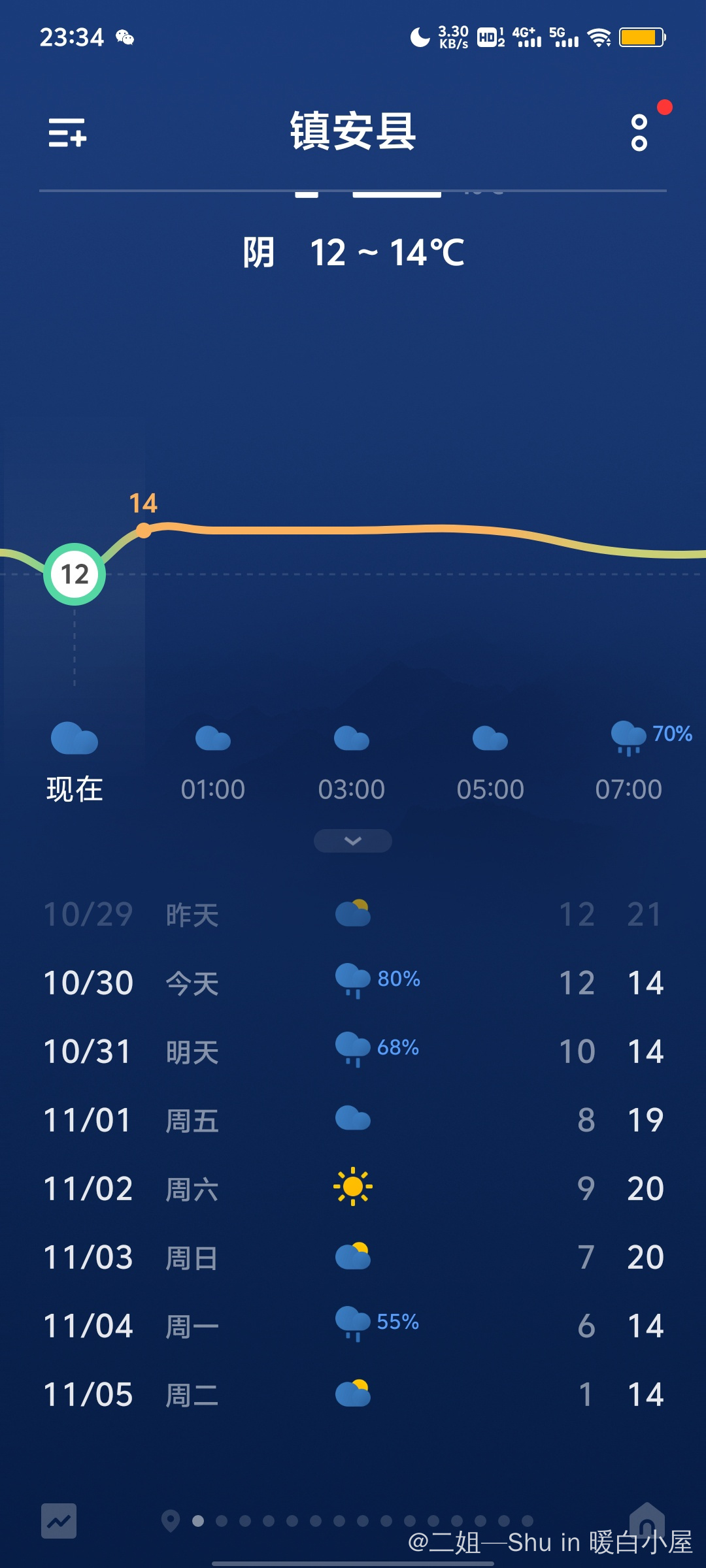This screenshot has height=1568, width=706.
Task: Select the 现在 hourly forecast slot
Action: coord(75,761)
